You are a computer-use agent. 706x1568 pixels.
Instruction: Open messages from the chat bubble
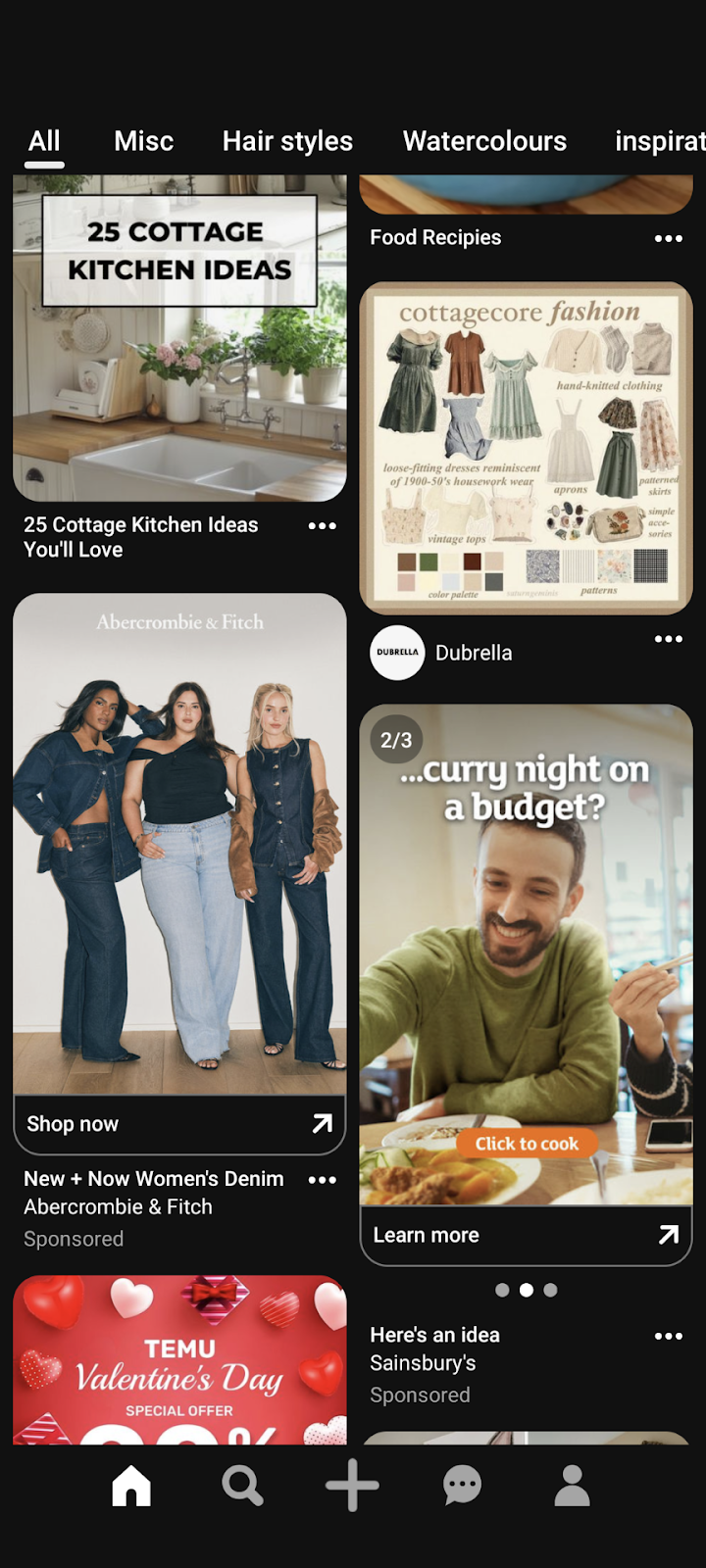[x=462, y=1486]
